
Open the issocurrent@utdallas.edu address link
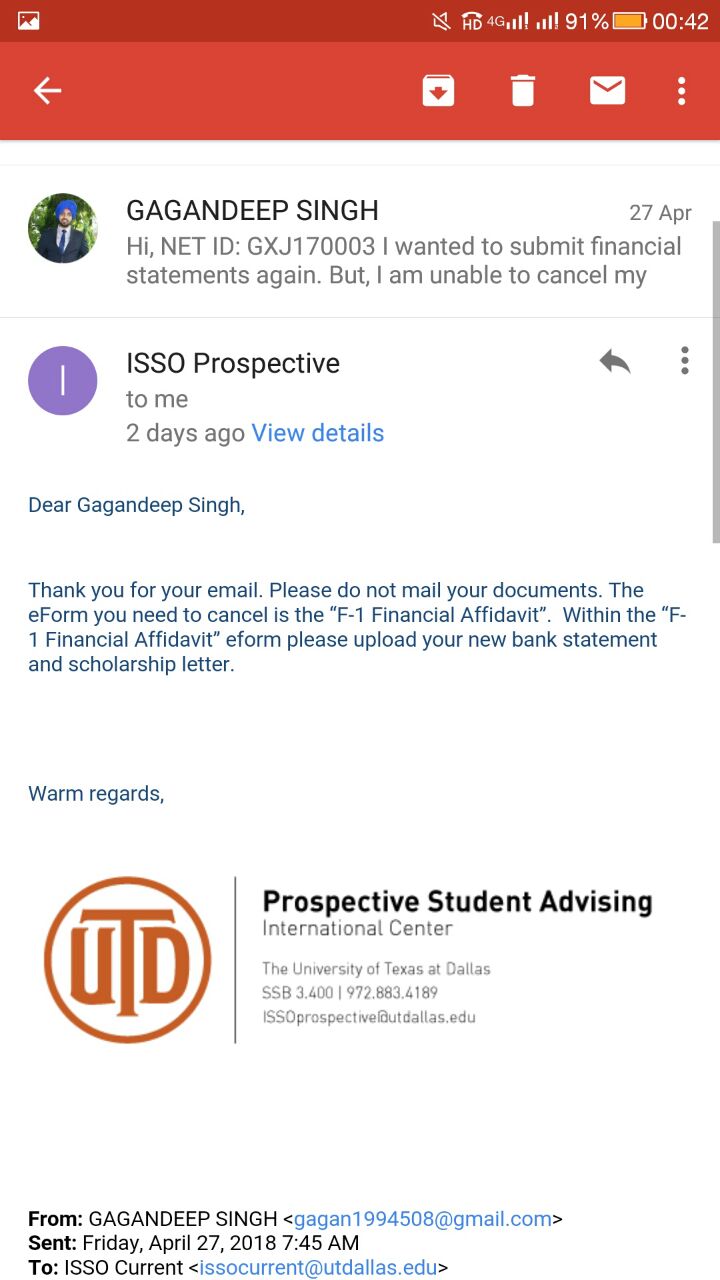click(x=318, y=1268)
